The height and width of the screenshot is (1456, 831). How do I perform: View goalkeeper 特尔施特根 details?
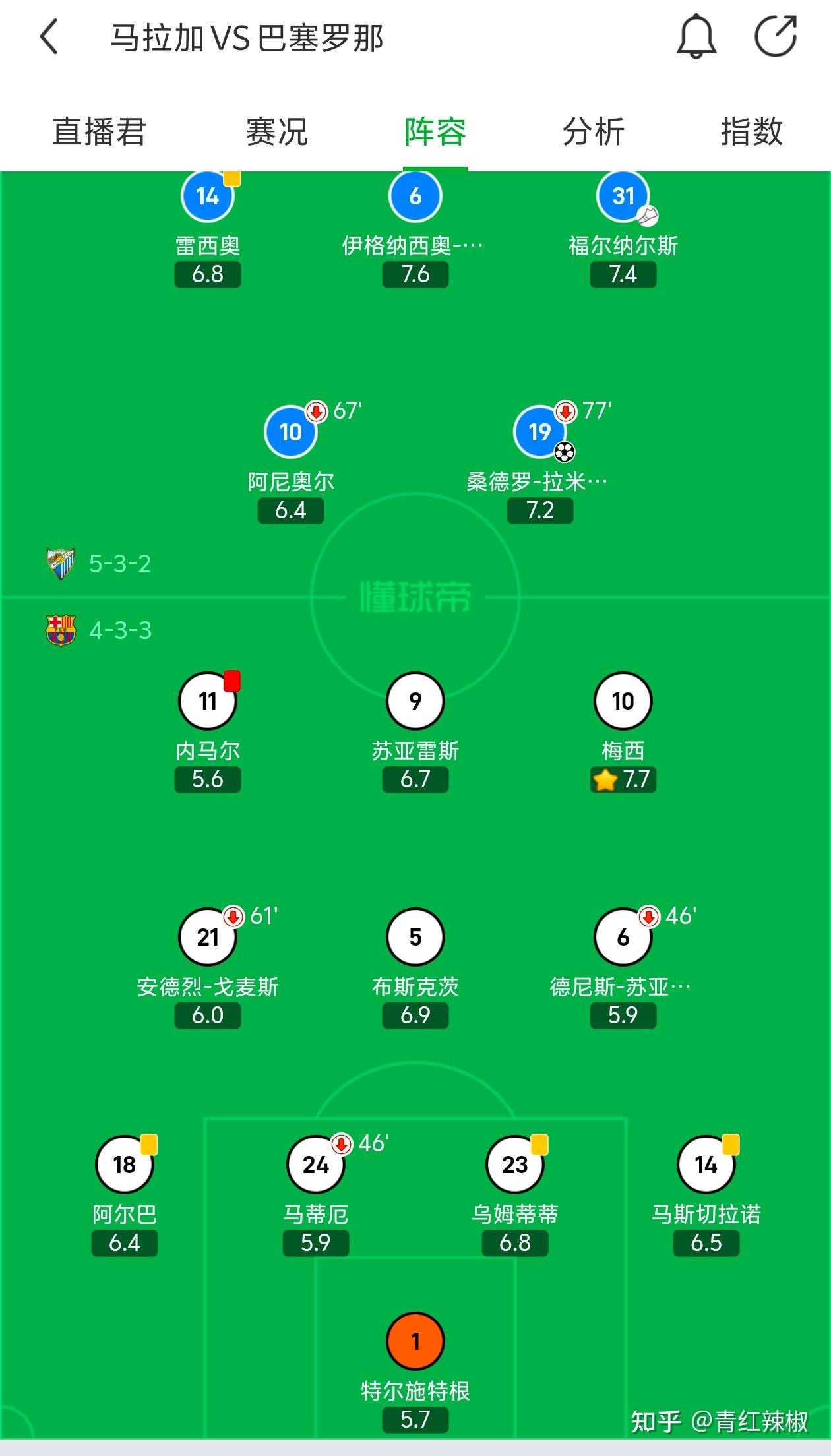pyautogui.click(x=415, y=1342)
